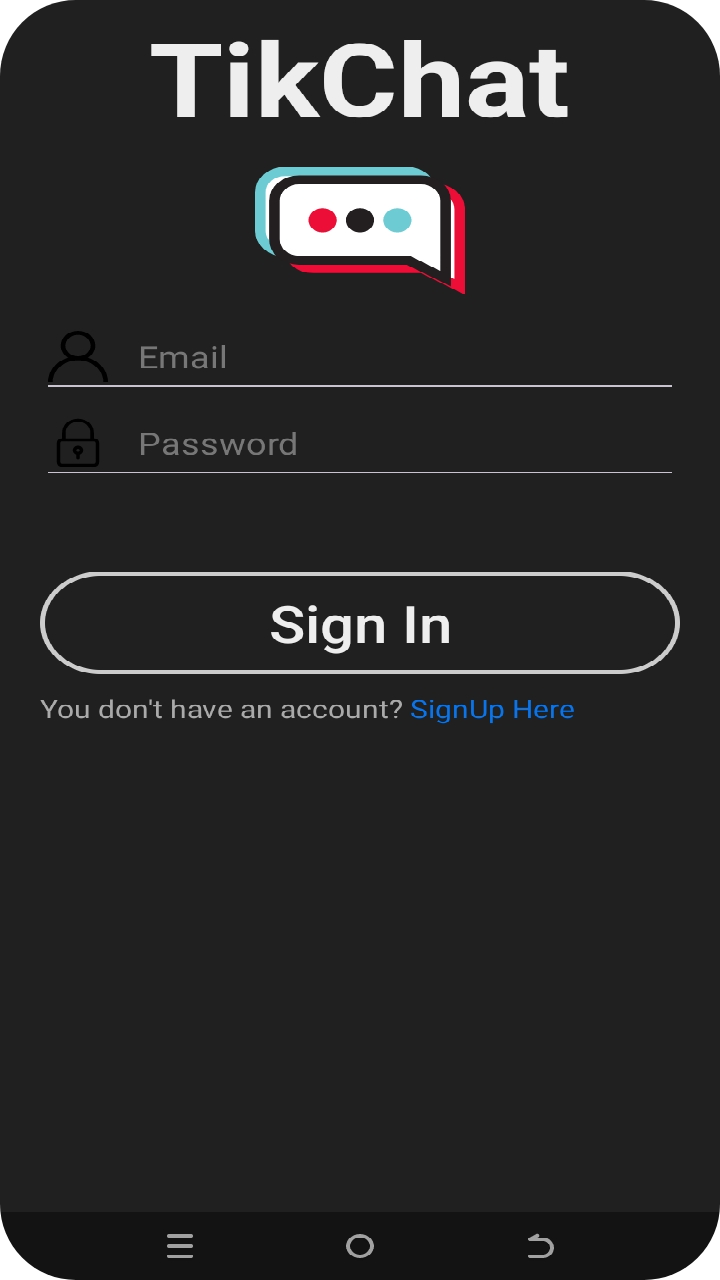Go back using the system back button
This screenshot has width=720, height=1280.
pos(540,1246)
